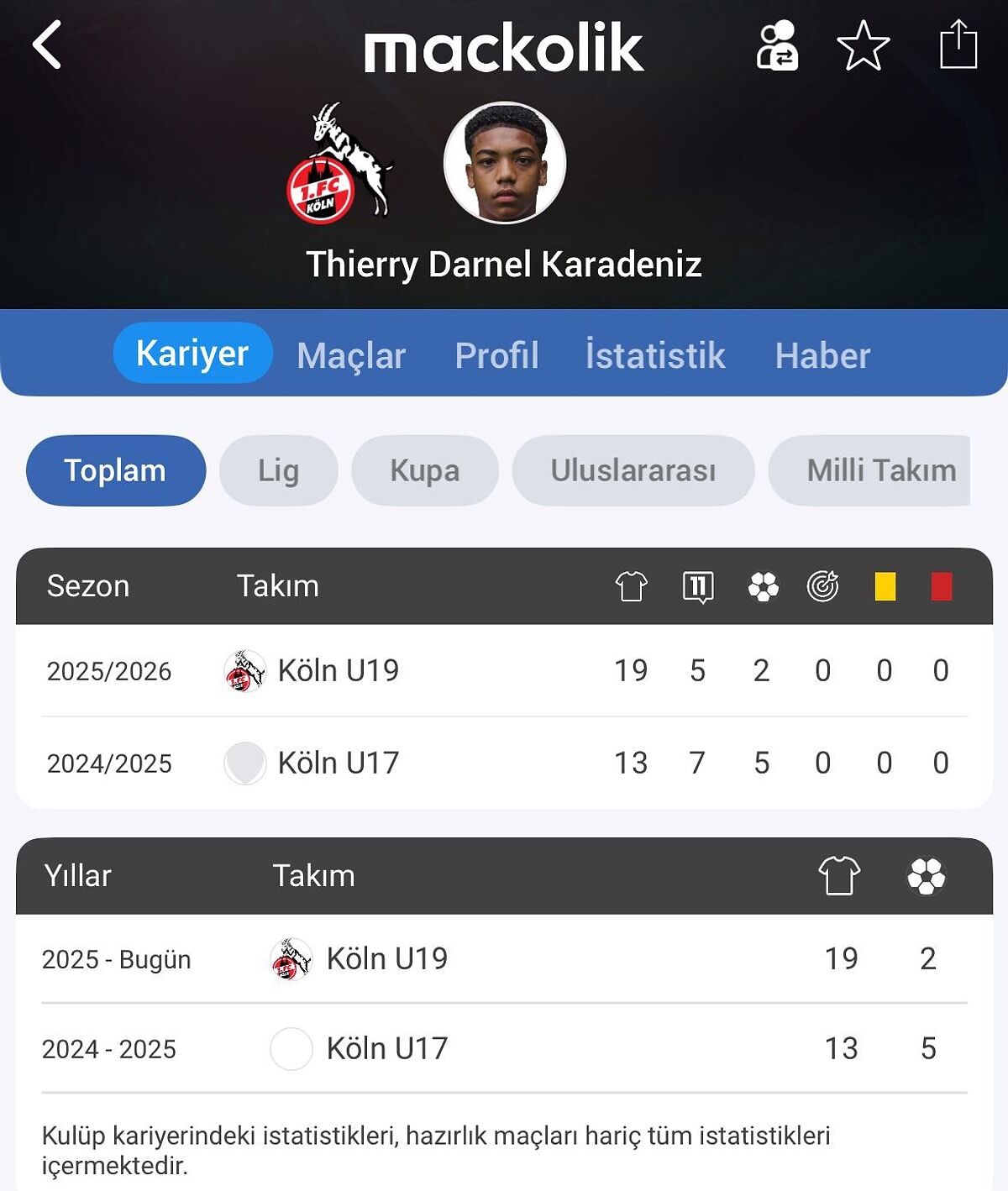Open Köln U17 in the Yıllar table

coord(386,1048)
